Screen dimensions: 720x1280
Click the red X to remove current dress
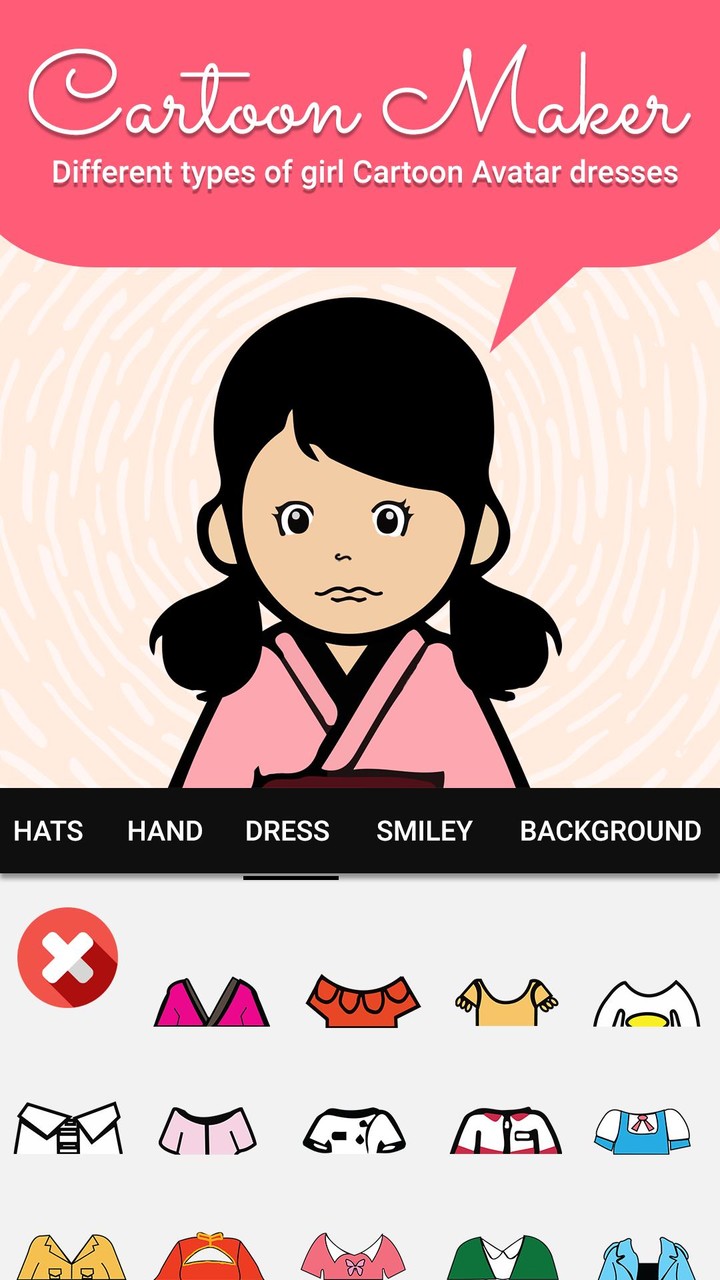pyautogui.click(x=66, y=956)
